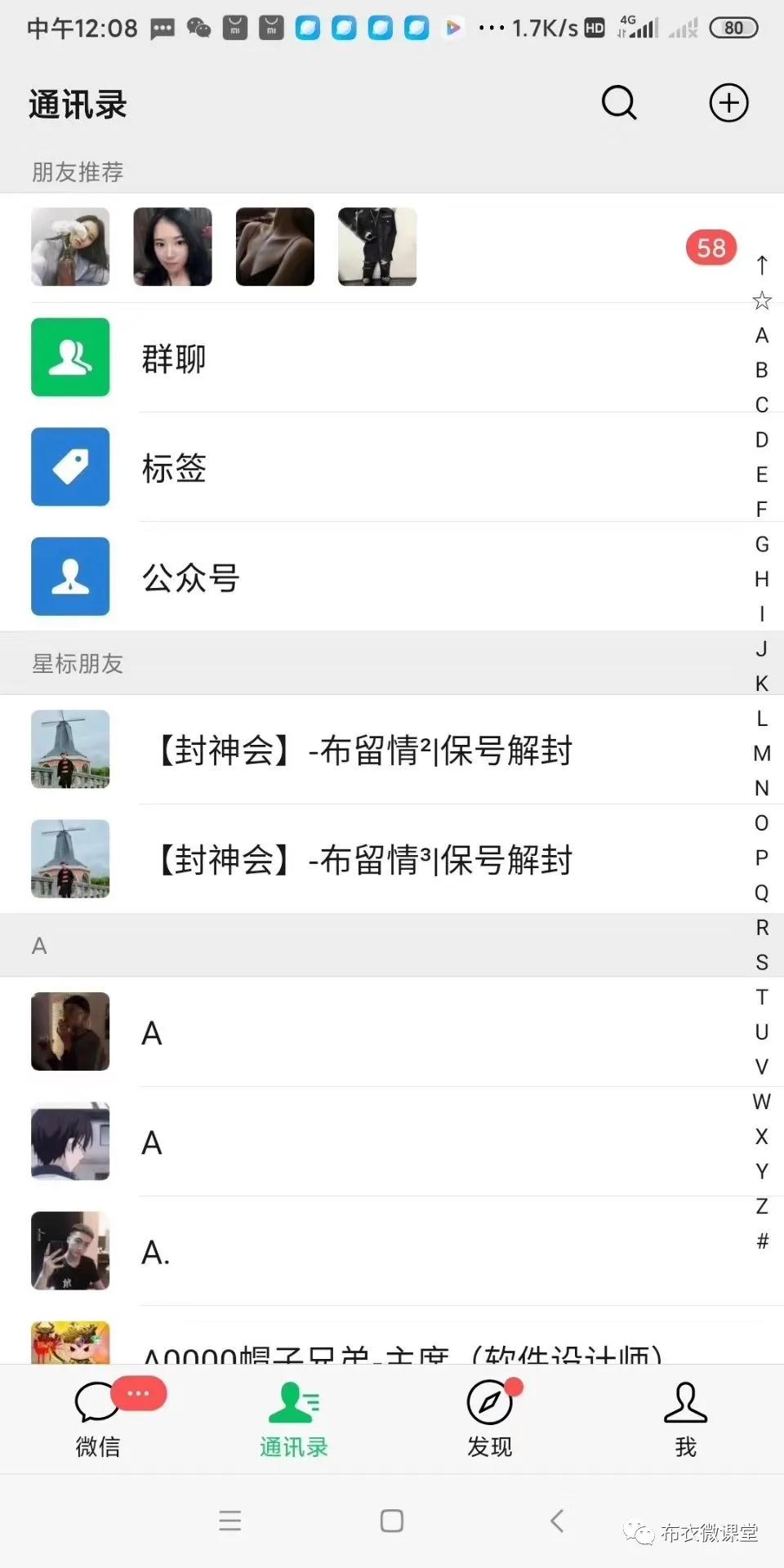
Task: Tap the system back button
Action: [557, 1521]
